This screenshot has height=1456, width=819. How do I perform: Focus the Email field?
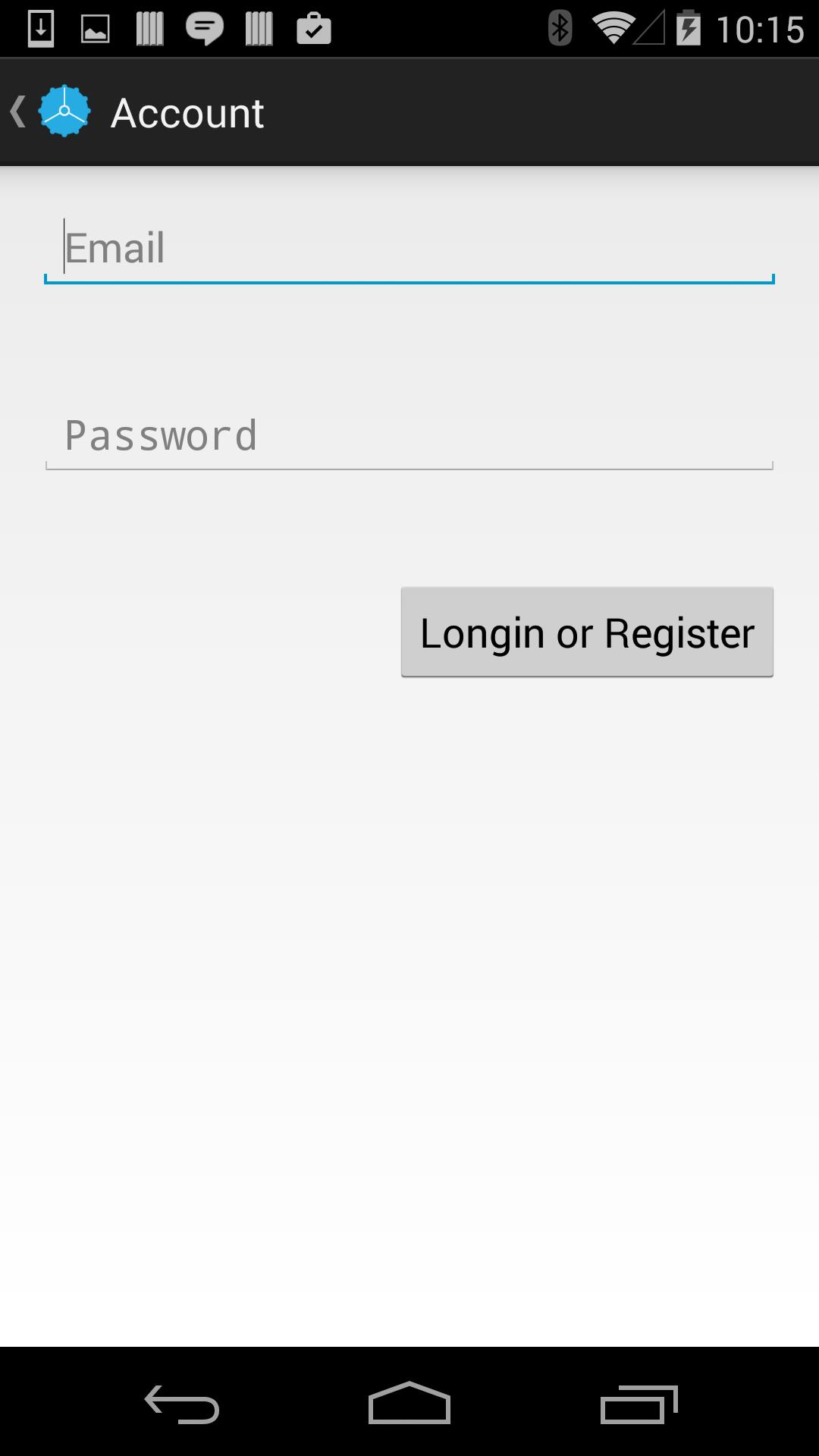409,249
